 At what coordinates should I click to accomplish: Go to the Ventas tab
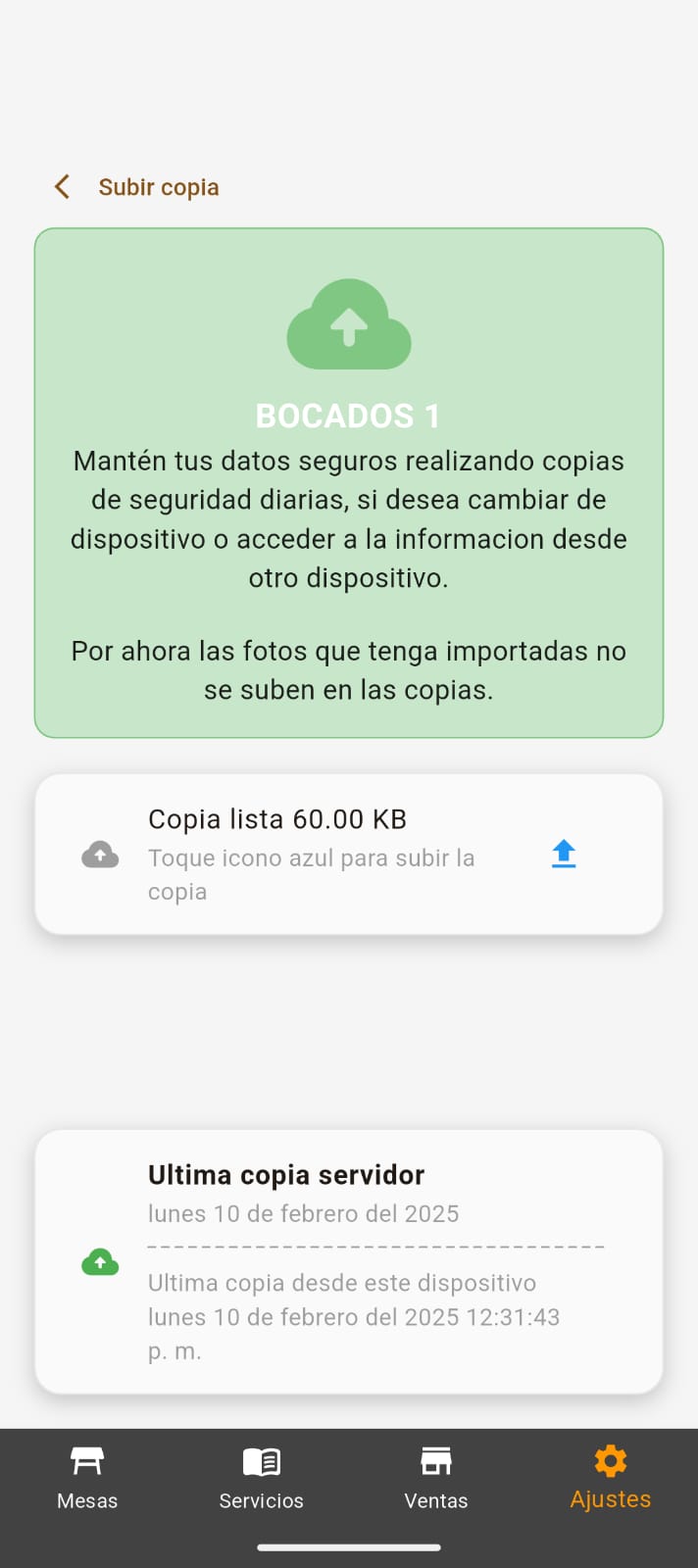click(436, 1479)
